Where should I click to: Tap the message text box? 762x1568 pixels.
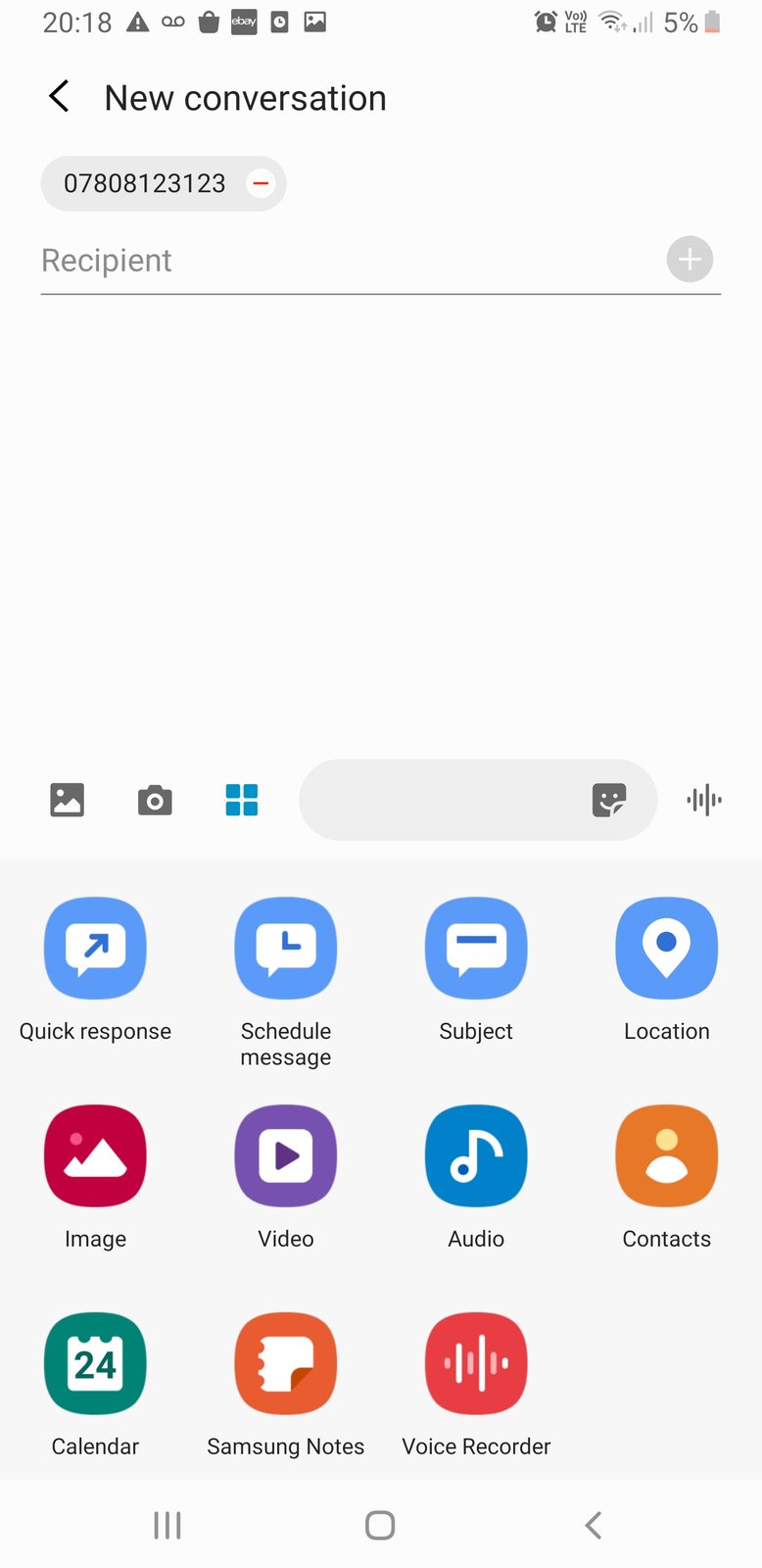(441, 800)
